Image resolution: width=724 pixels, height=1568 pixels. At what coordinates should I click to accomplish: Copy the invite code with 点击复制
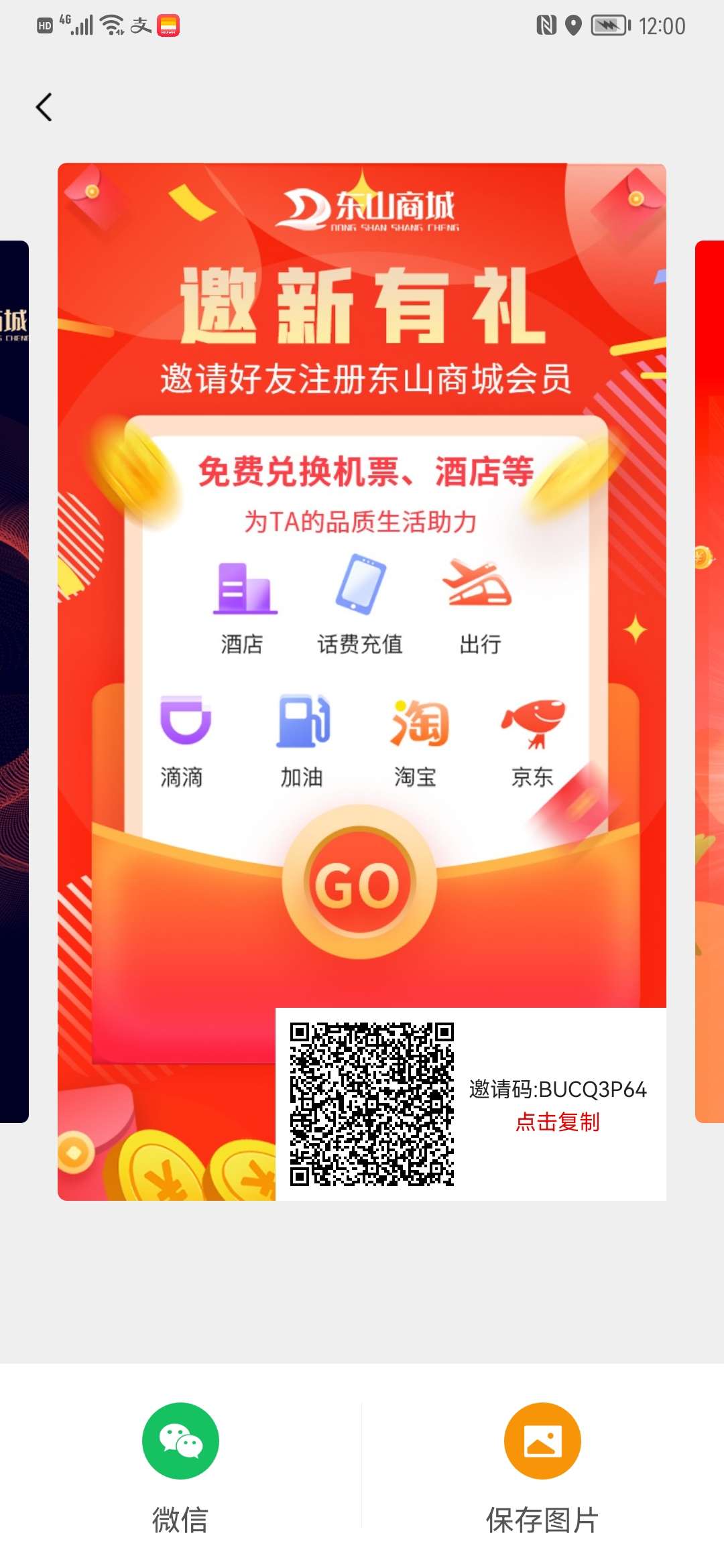coord(557,1122)
